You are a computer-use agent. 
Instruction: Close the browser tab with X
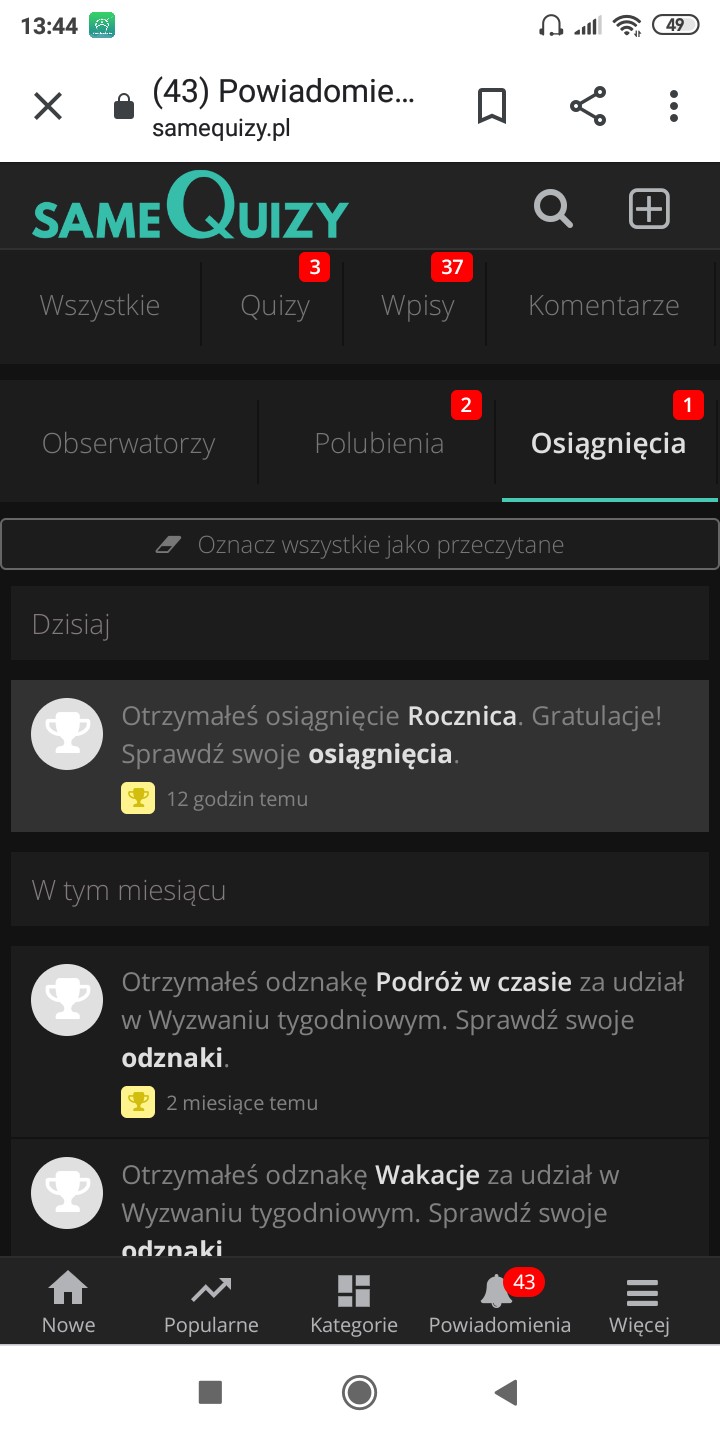click(48, 106)
